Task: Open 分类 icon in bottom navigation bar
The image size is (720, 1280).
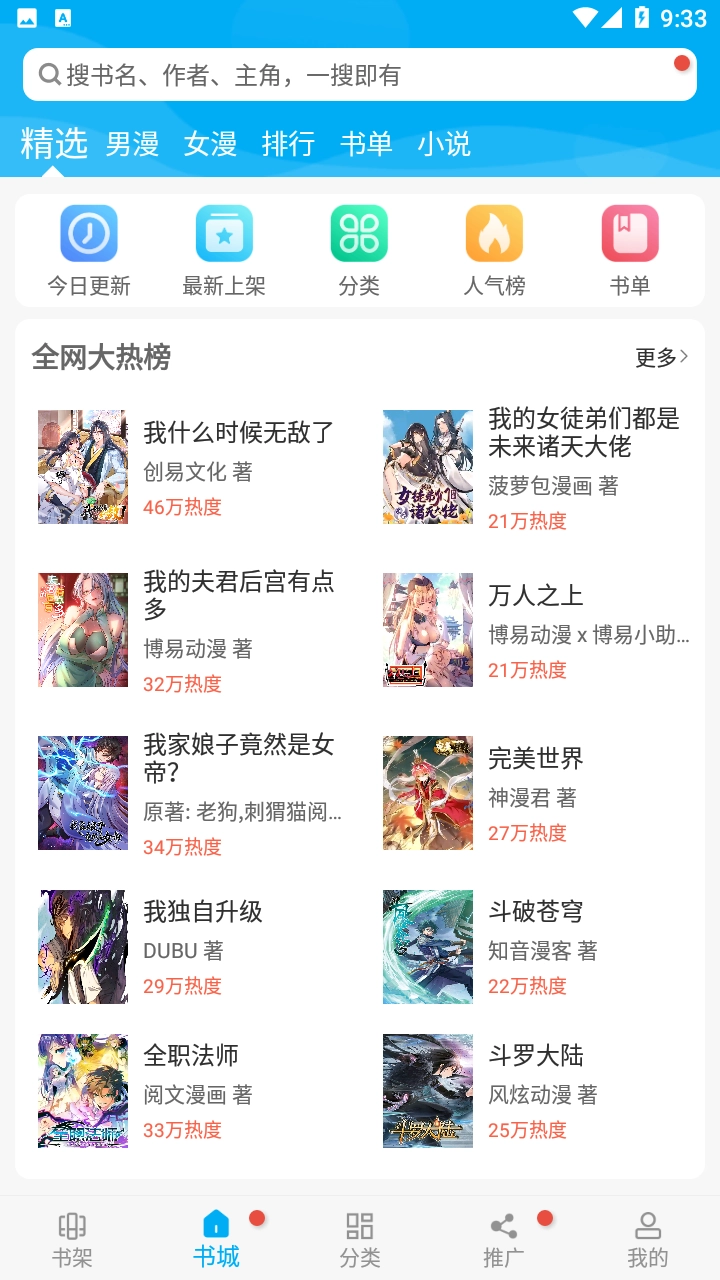Action: pyautogui.click(x=359, y=1237)
